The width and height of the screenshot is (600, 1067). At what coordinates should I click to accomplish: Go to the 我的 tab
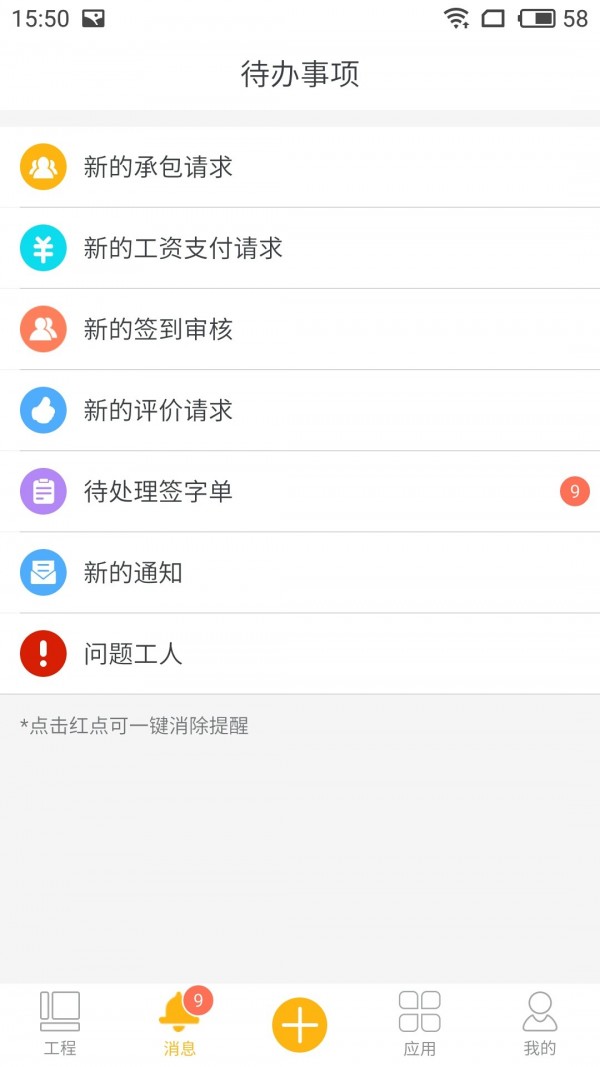(x=539, y=1023)
